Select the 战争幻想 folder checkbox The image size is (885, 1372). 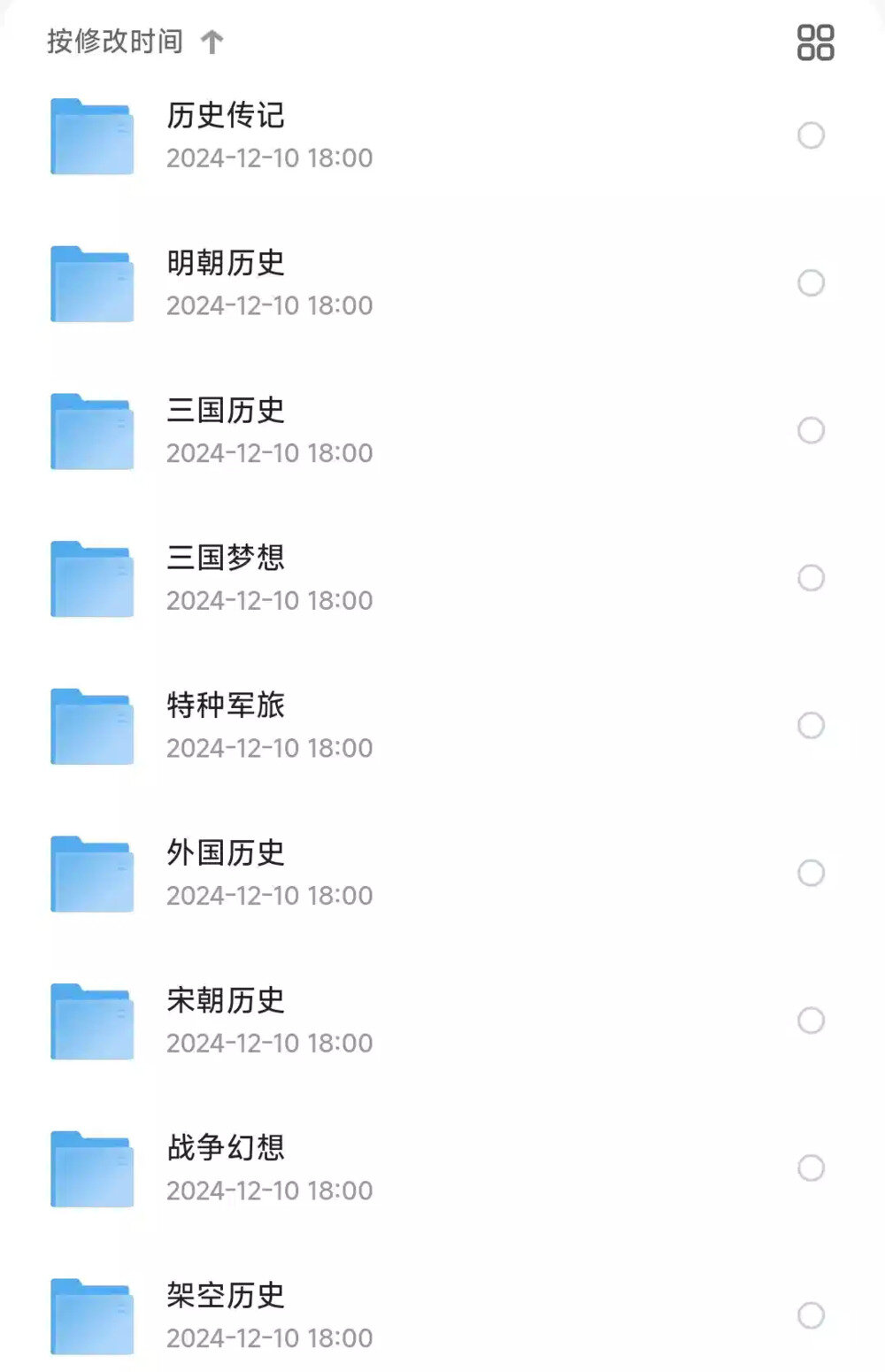coord(811,1168)
